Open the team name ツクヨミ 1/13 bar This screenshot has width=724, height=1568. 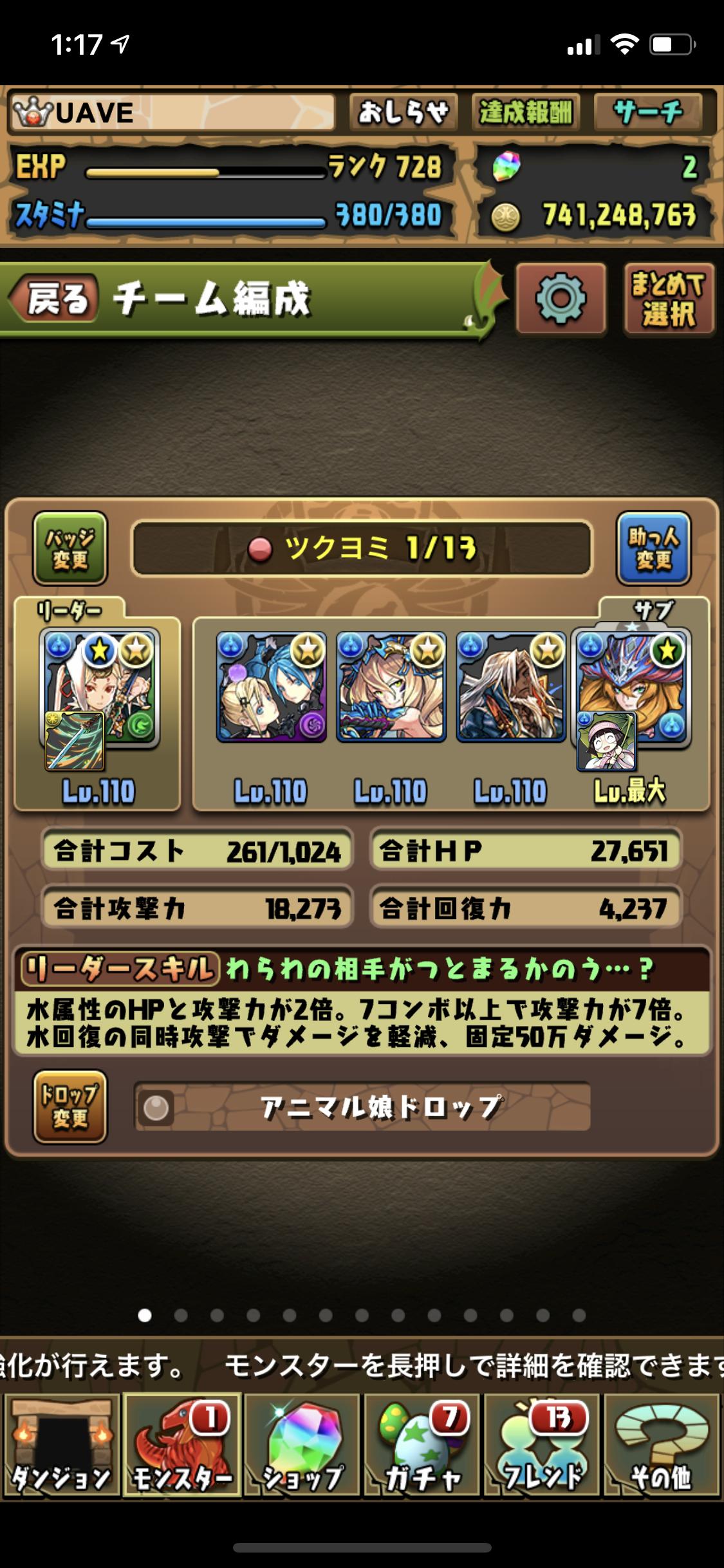[362, 548]
